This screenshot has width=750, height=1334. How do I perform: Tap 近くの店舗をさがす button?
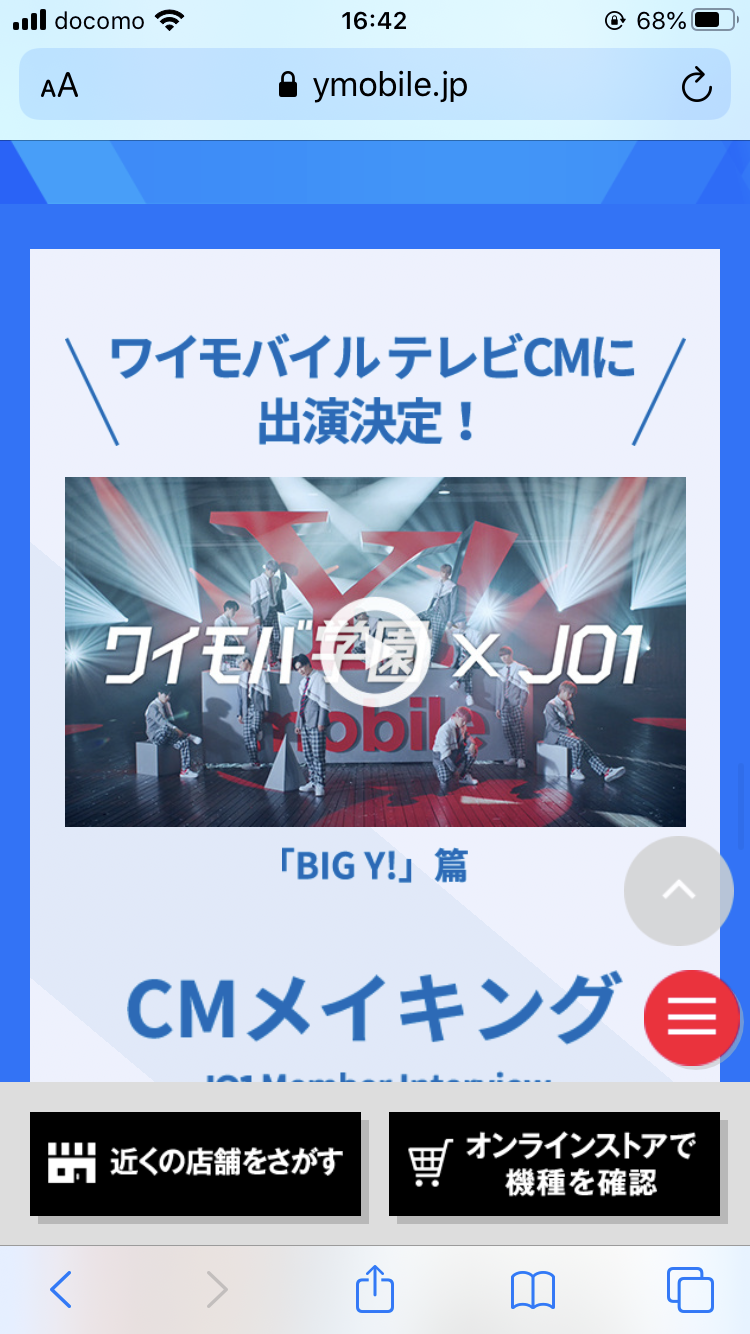pyautogui.click(x=195, y=1163)
